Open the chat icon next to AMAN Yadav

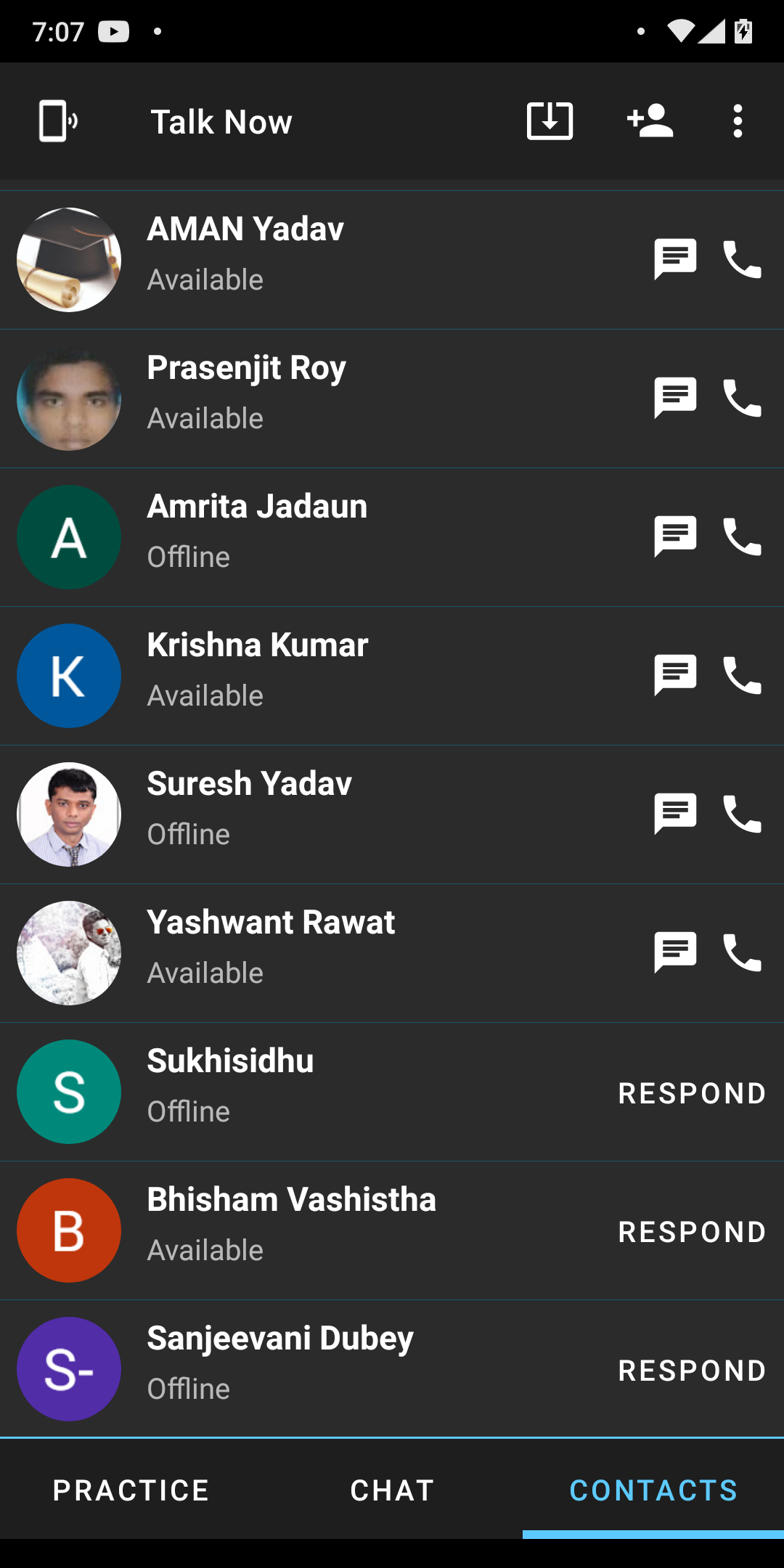pos(675,259)
